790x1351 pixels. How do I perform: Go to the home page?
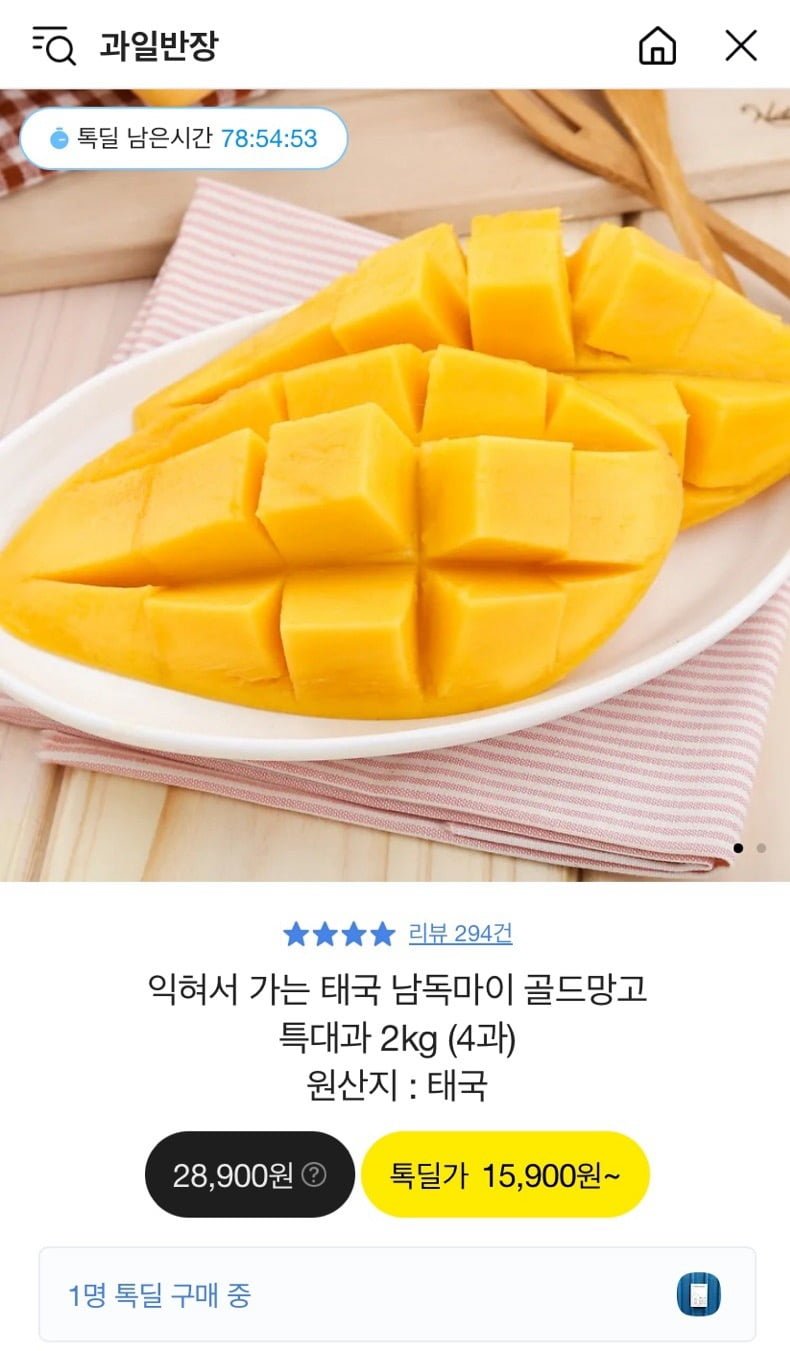657,46
